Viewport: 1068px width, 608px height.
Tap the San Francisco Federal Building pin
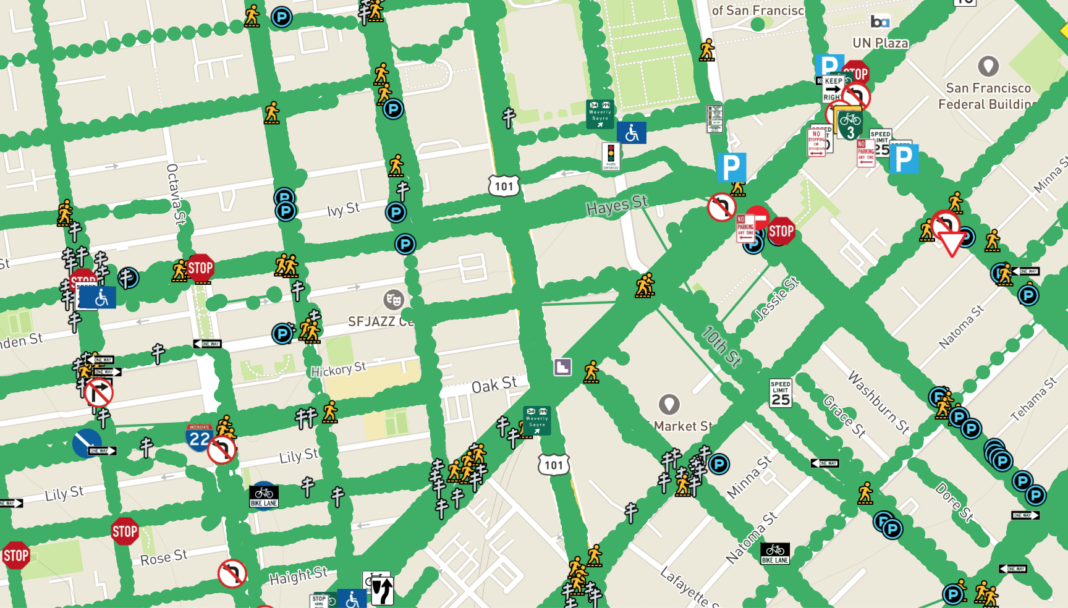point(989,67)
